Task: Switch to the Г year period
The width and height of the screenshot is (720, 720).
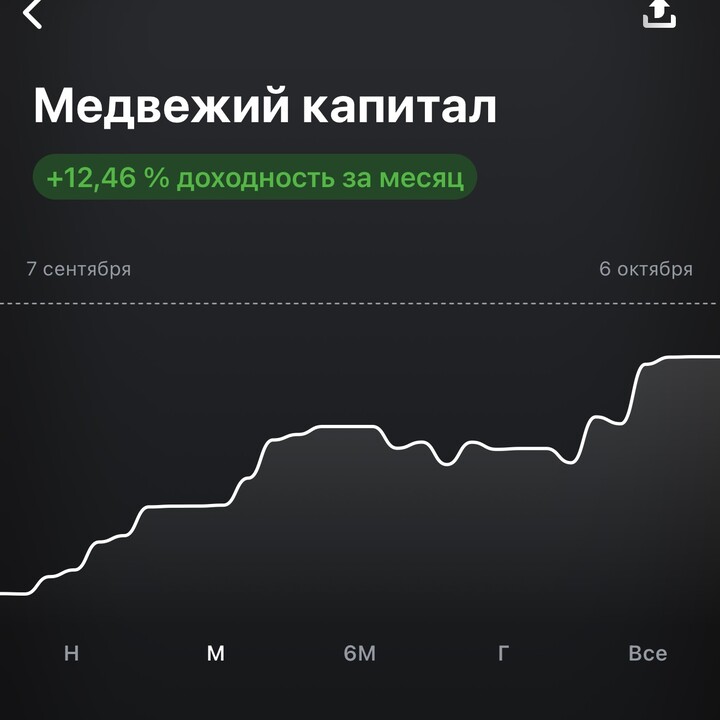Action: point(503,654)
